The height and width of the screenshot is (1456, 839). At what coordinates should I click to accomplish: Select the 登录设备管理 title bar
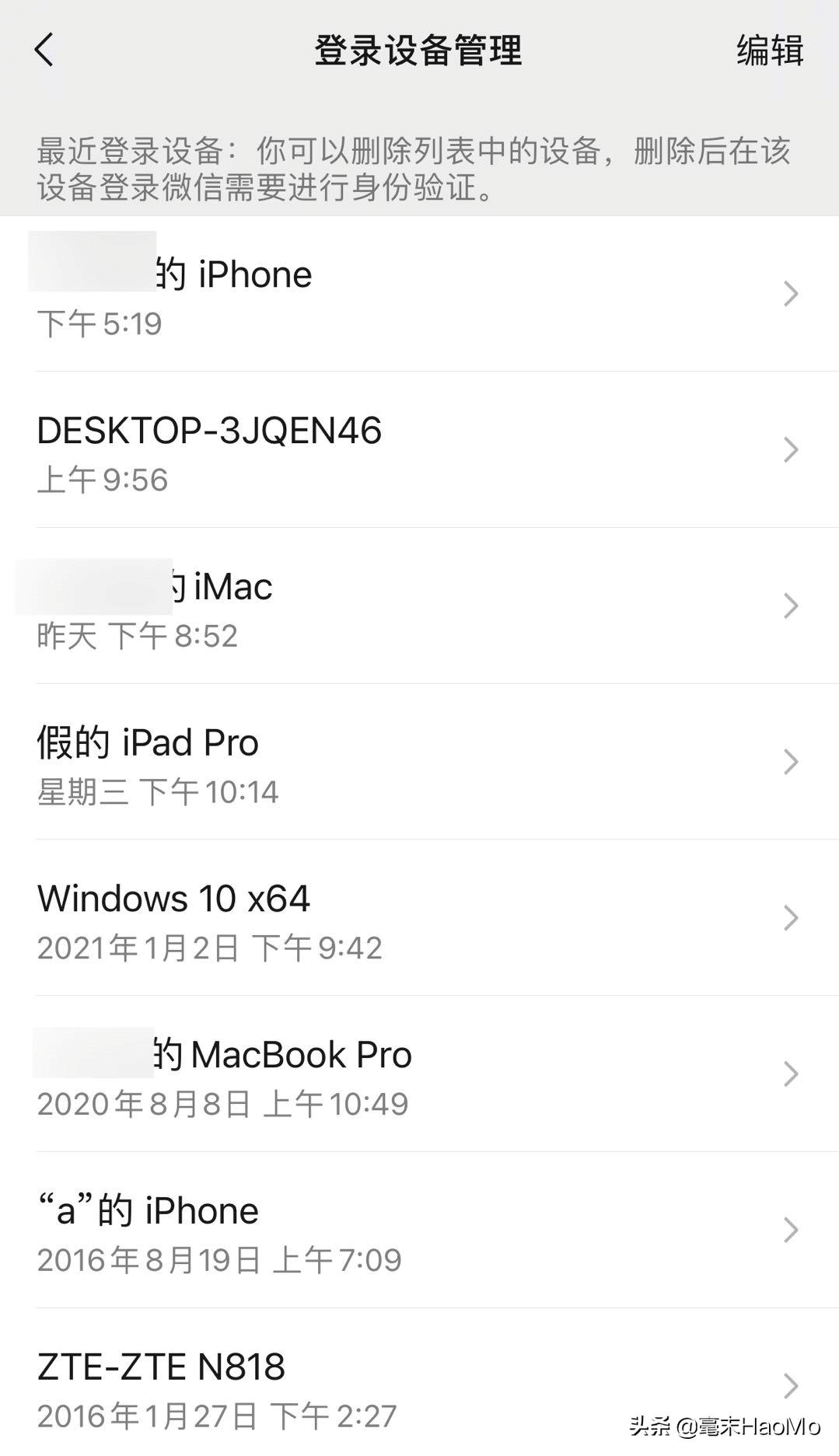[x=419, y=52]
